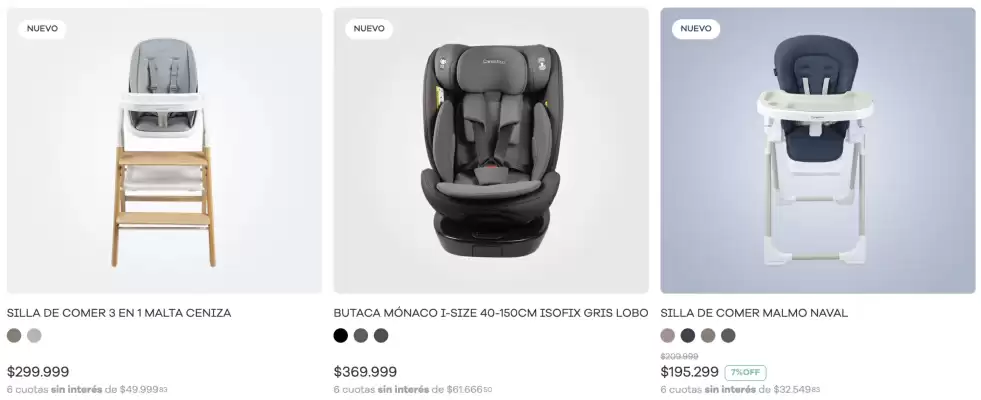Choose the black swatch for Butaca Mónaco

pos(341,336)
